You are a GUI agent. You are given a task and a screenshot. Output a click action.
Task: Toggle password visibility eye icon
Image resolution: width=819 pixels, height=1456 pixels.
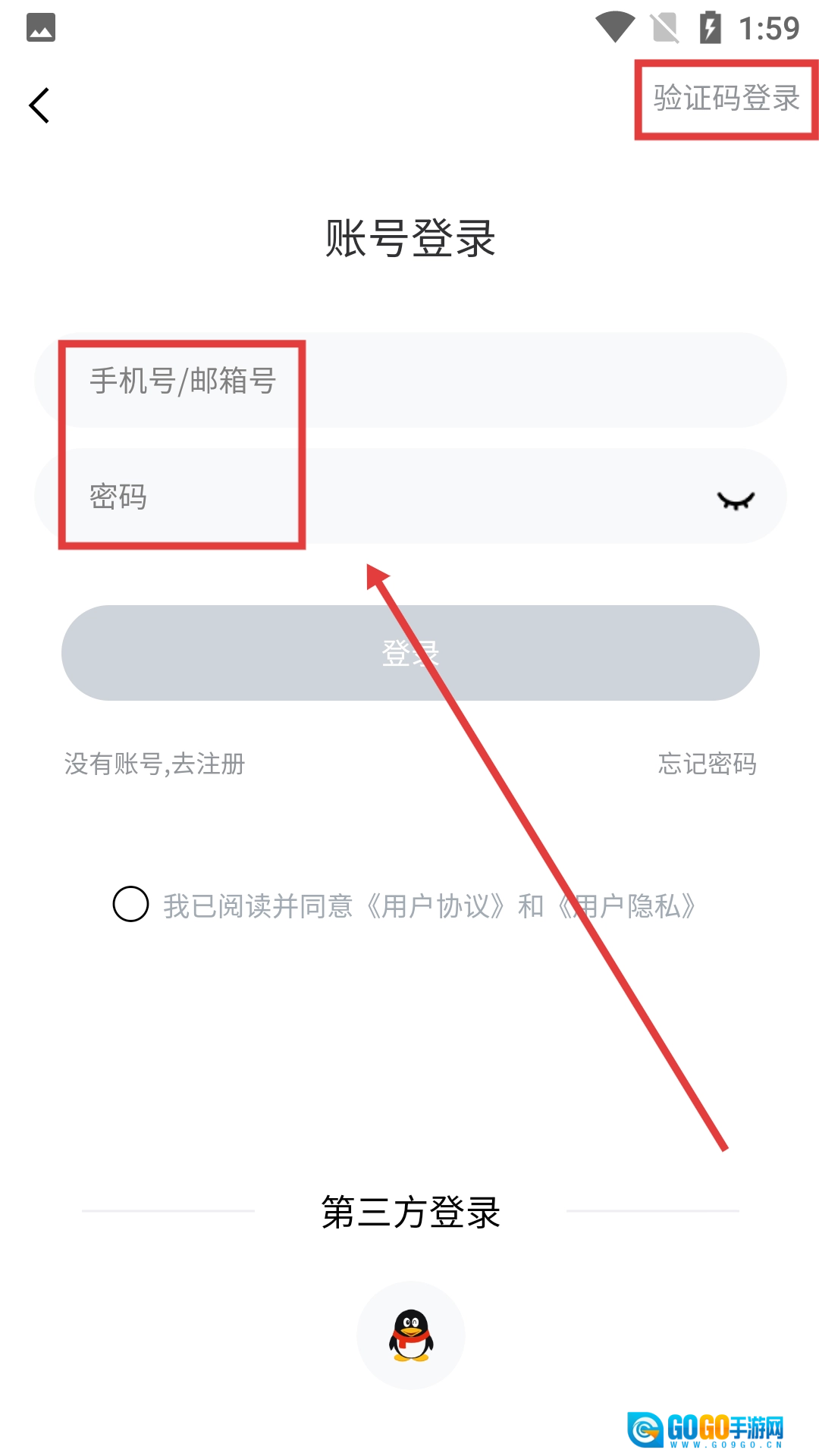(736, 500)
